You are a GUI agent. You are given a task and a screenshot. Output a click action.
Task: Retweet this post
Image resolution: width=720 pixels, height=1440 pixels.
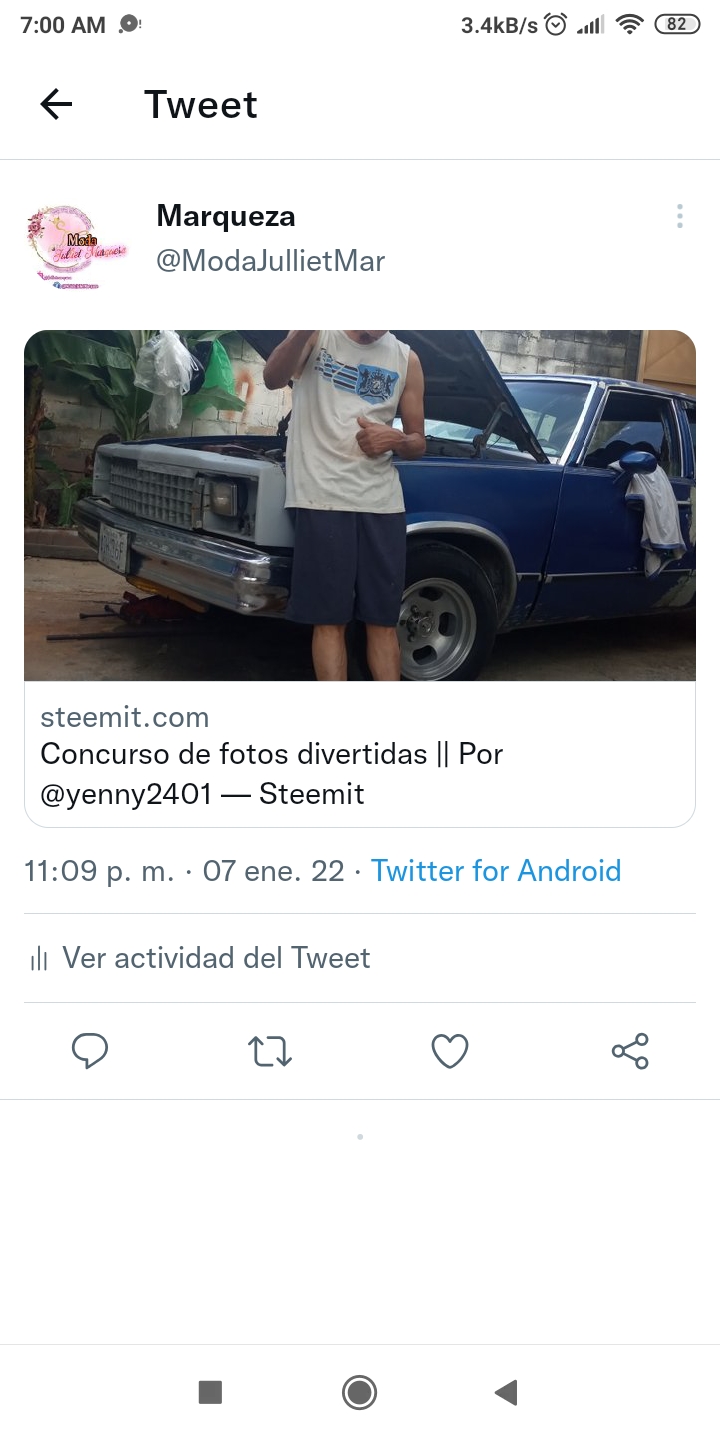coord(270,1051)
